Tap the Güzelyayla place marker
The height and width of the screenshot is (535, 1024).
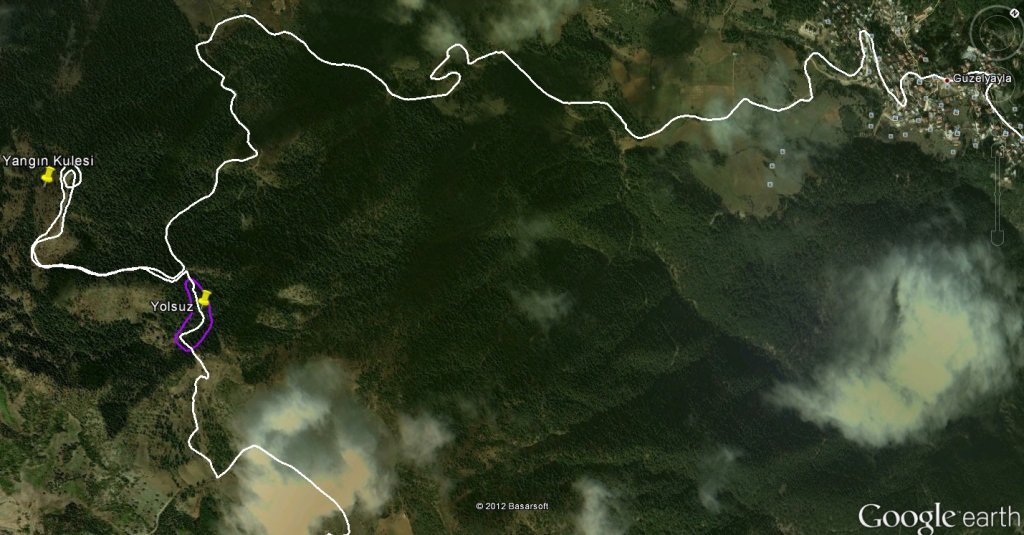point(947,79)
